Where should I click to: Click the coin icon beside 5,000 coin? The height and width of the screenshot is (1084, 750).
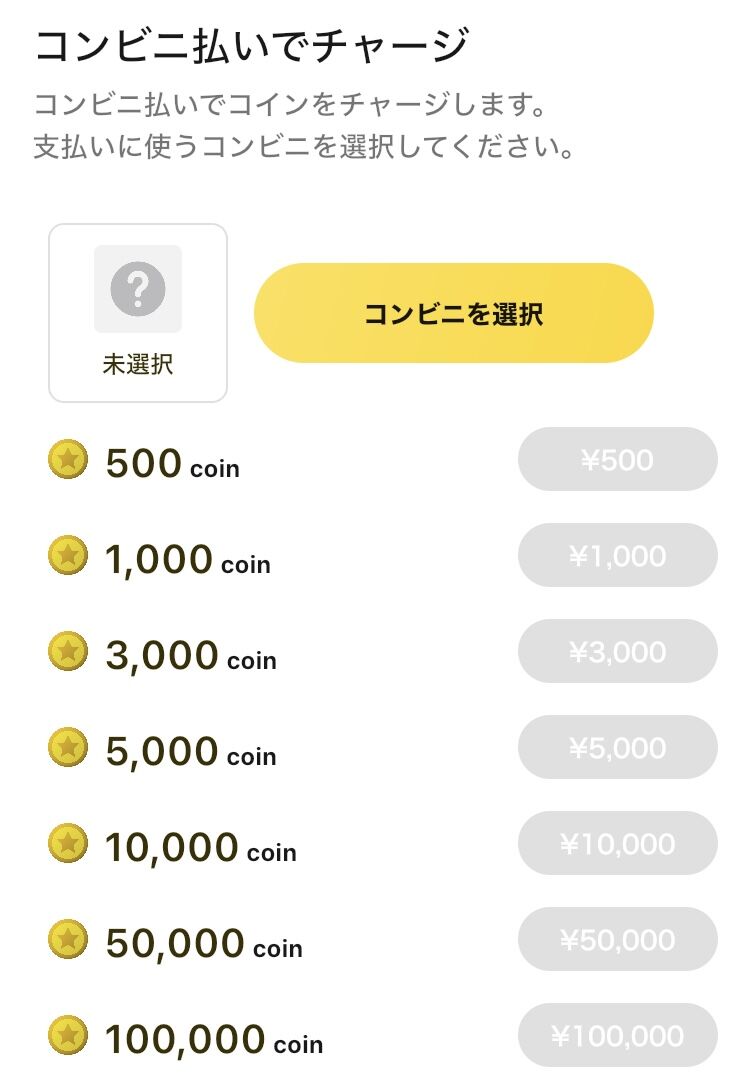tap(66, 749)
